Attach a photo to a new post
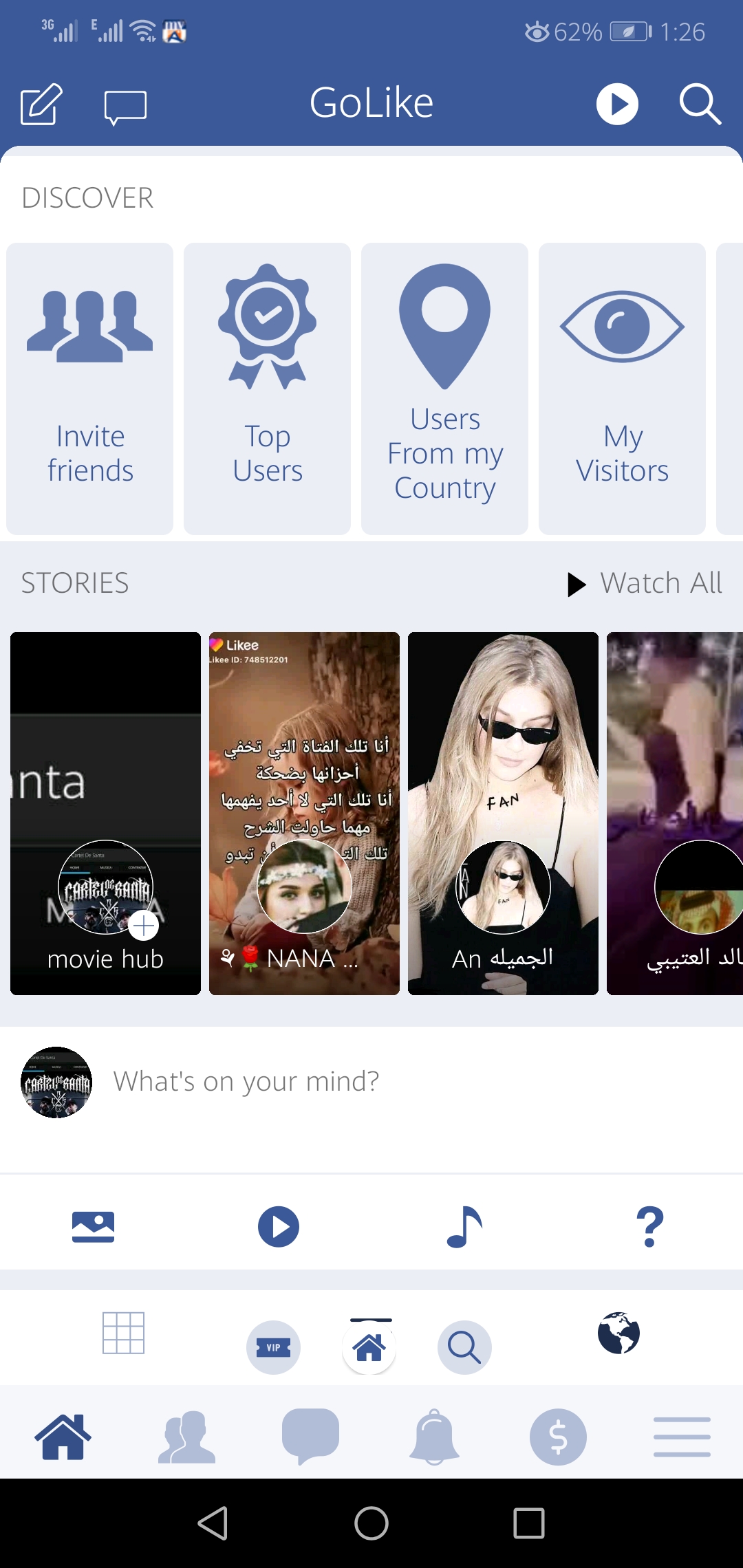This screenshot has height=1568, width=743. click(93, 1227)
